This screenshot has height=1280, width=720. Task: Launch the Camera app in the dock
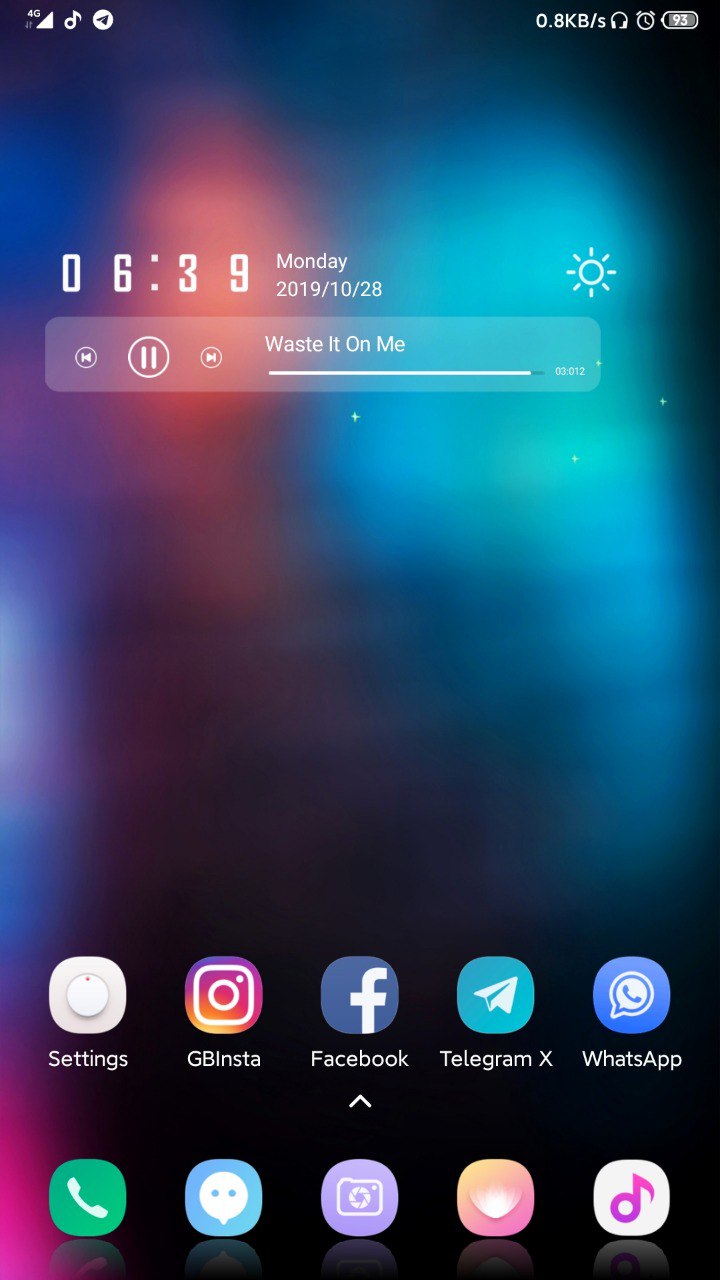pos(360,1198)
